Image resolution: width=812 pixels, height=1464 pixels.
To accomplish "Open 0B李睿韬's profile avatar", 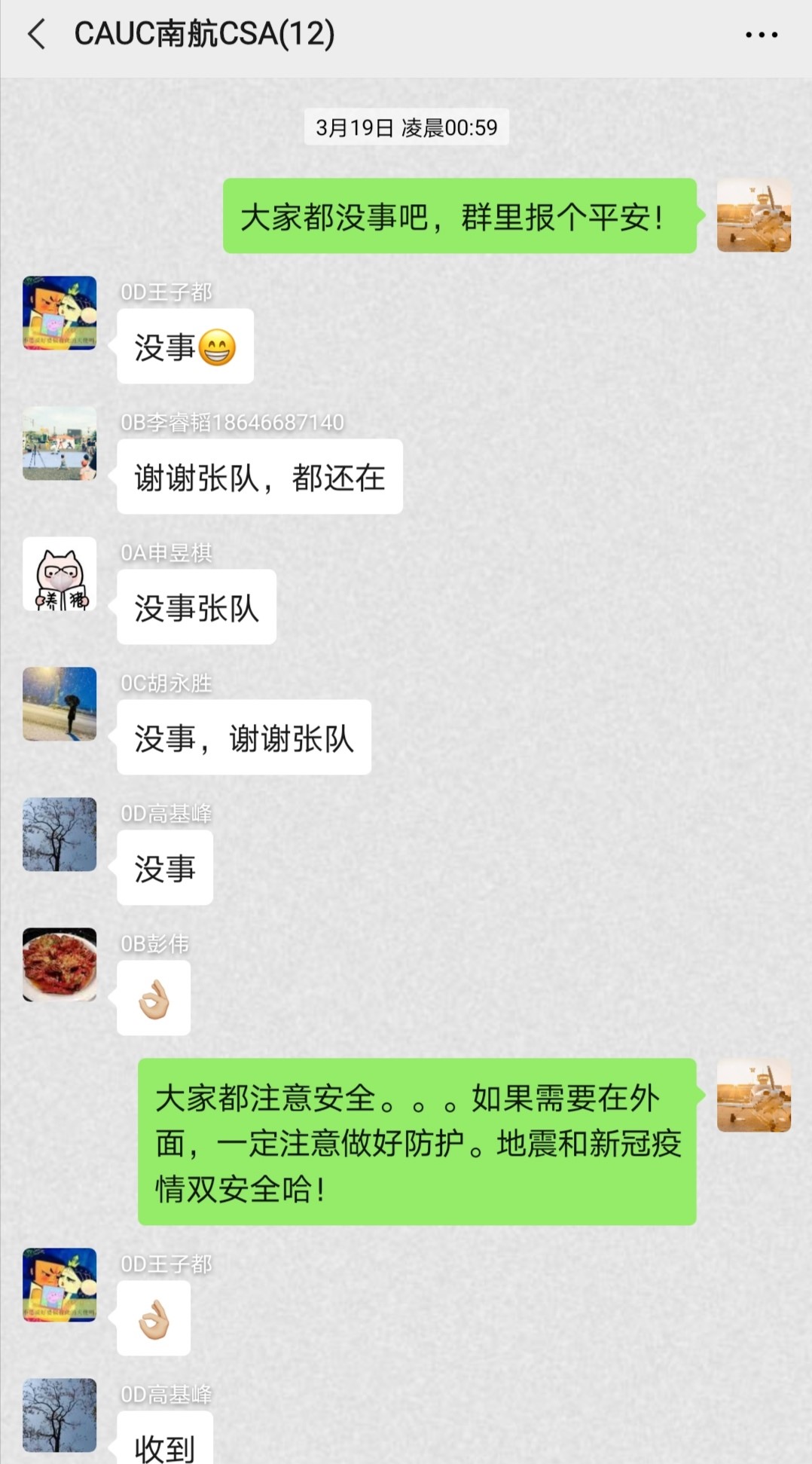I will click(x=60, y=444).
